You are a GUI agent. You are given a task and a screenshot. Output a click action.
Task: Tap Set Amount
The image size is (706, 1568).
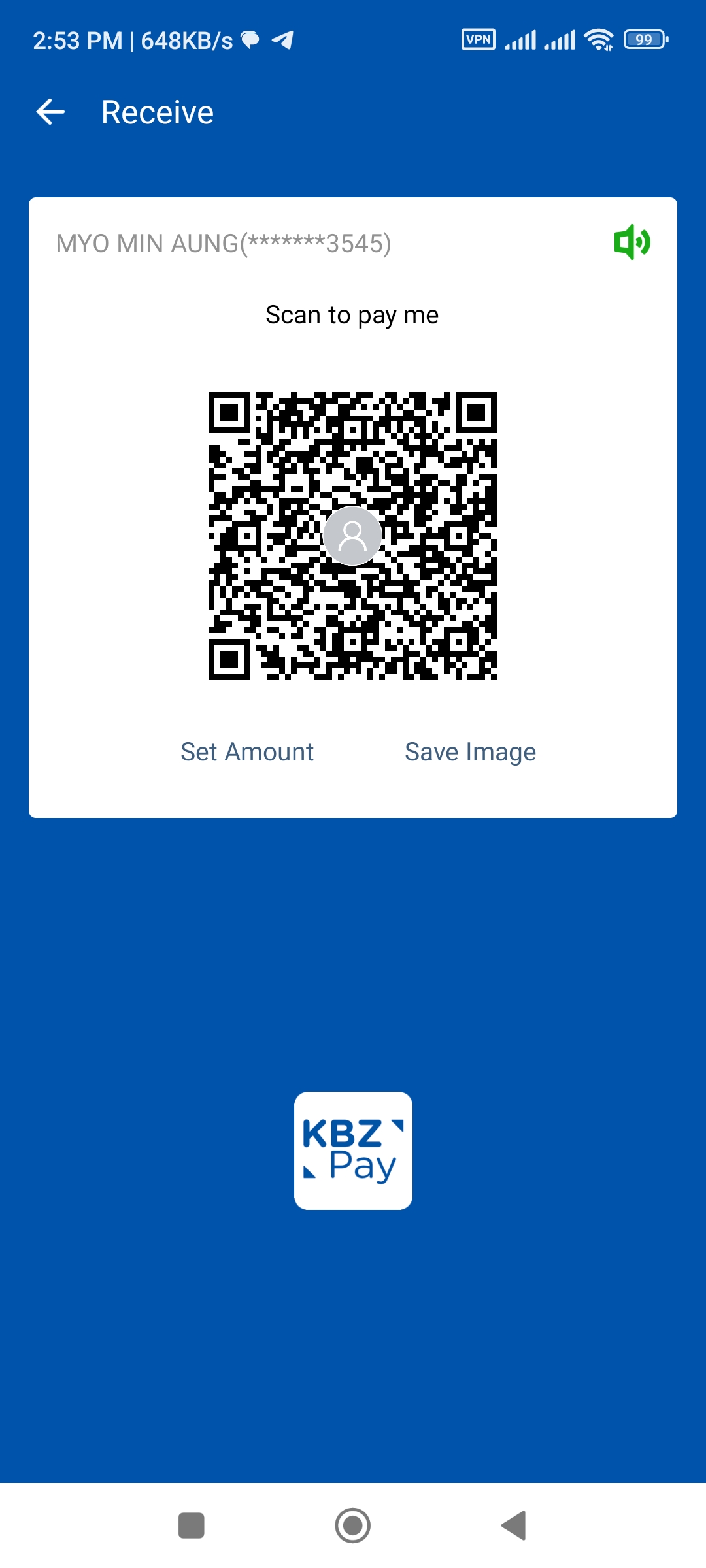coord(247,752)
